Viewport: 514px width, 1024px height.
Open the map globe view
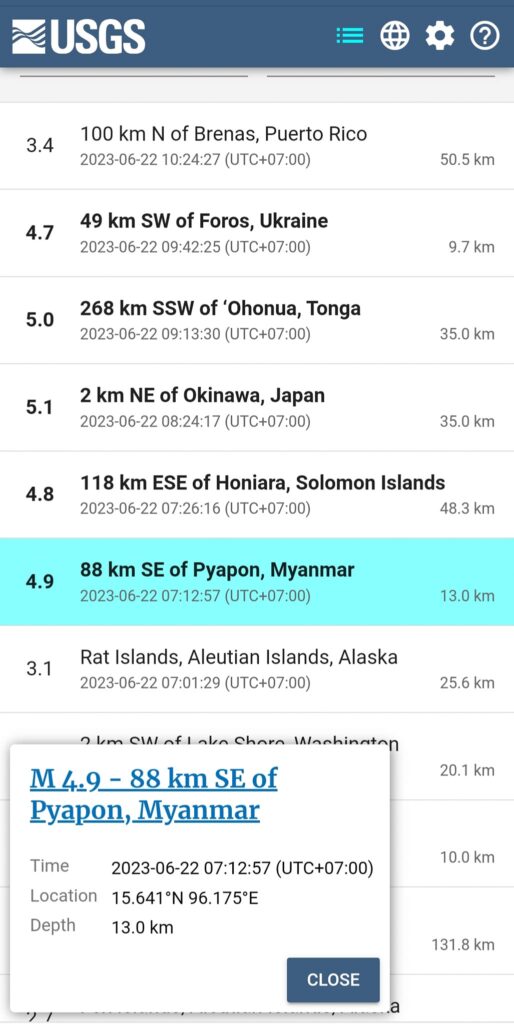coord(395,36)
